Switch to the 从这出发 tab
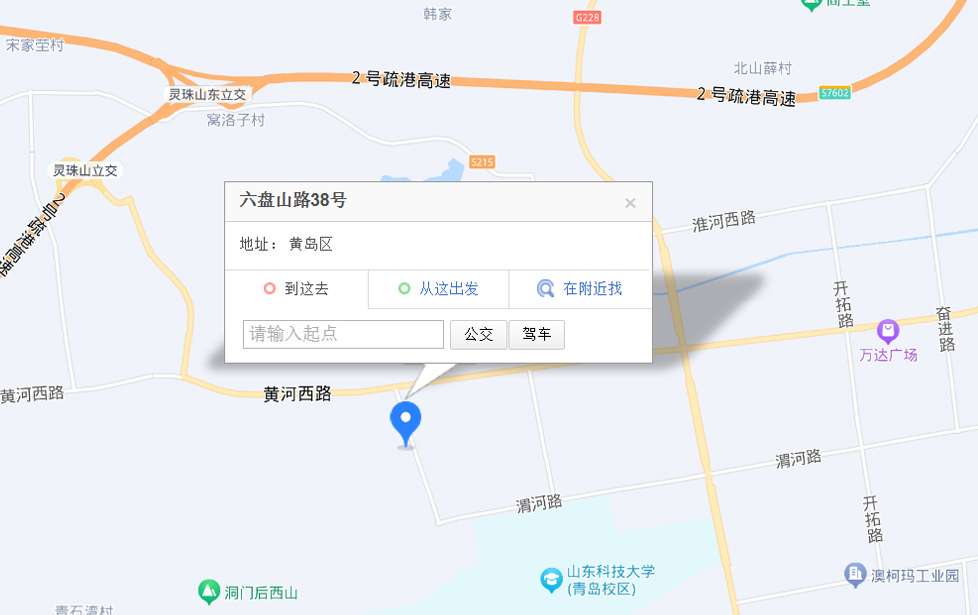Viewport: 978px width, 615px height. coord(438,289)
